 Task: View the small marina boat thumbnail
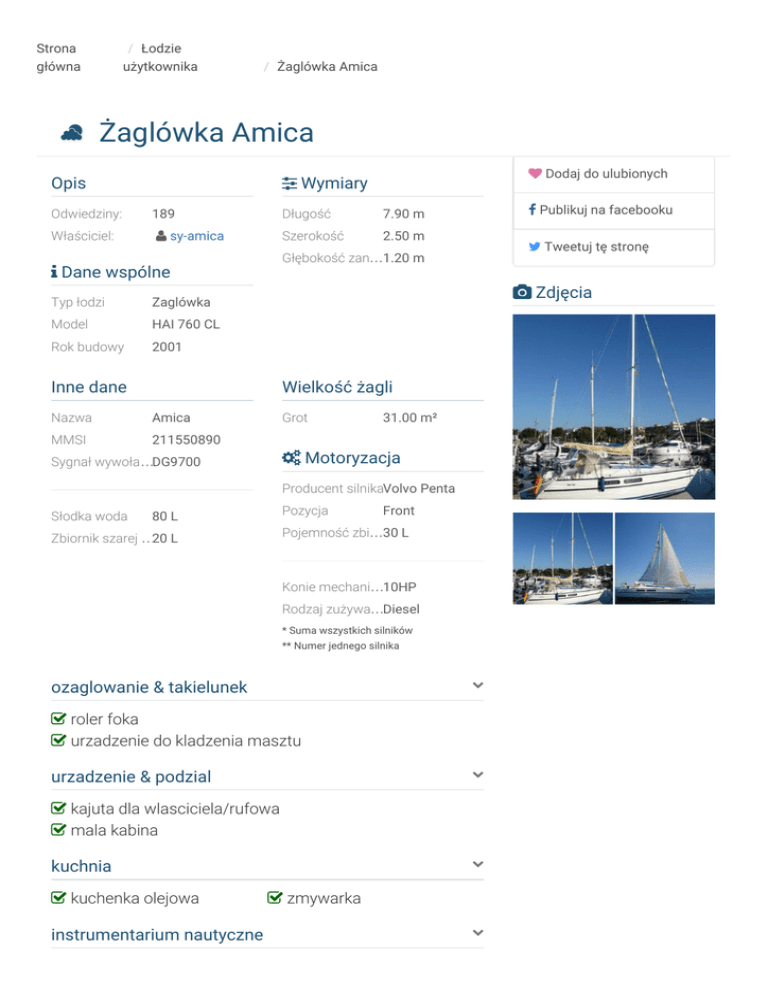tap(563, 558)
